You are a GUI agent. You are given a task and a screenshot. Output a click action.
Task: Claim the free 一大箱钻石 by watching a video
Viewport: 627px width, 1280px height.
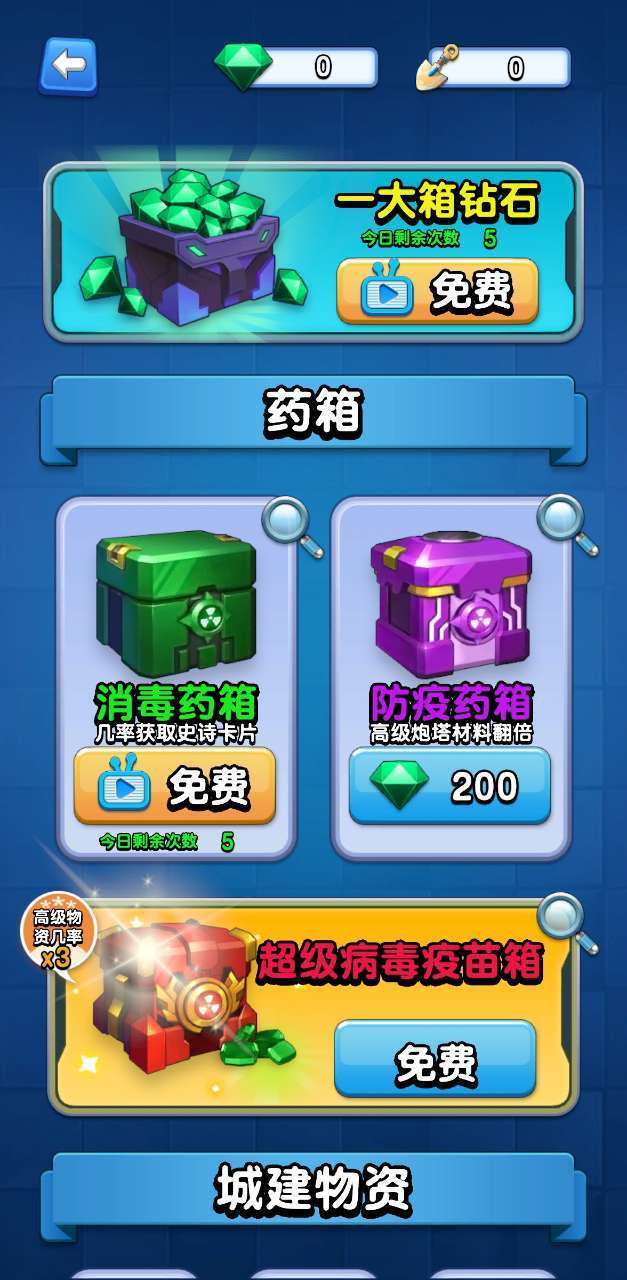tap(437, 291)
